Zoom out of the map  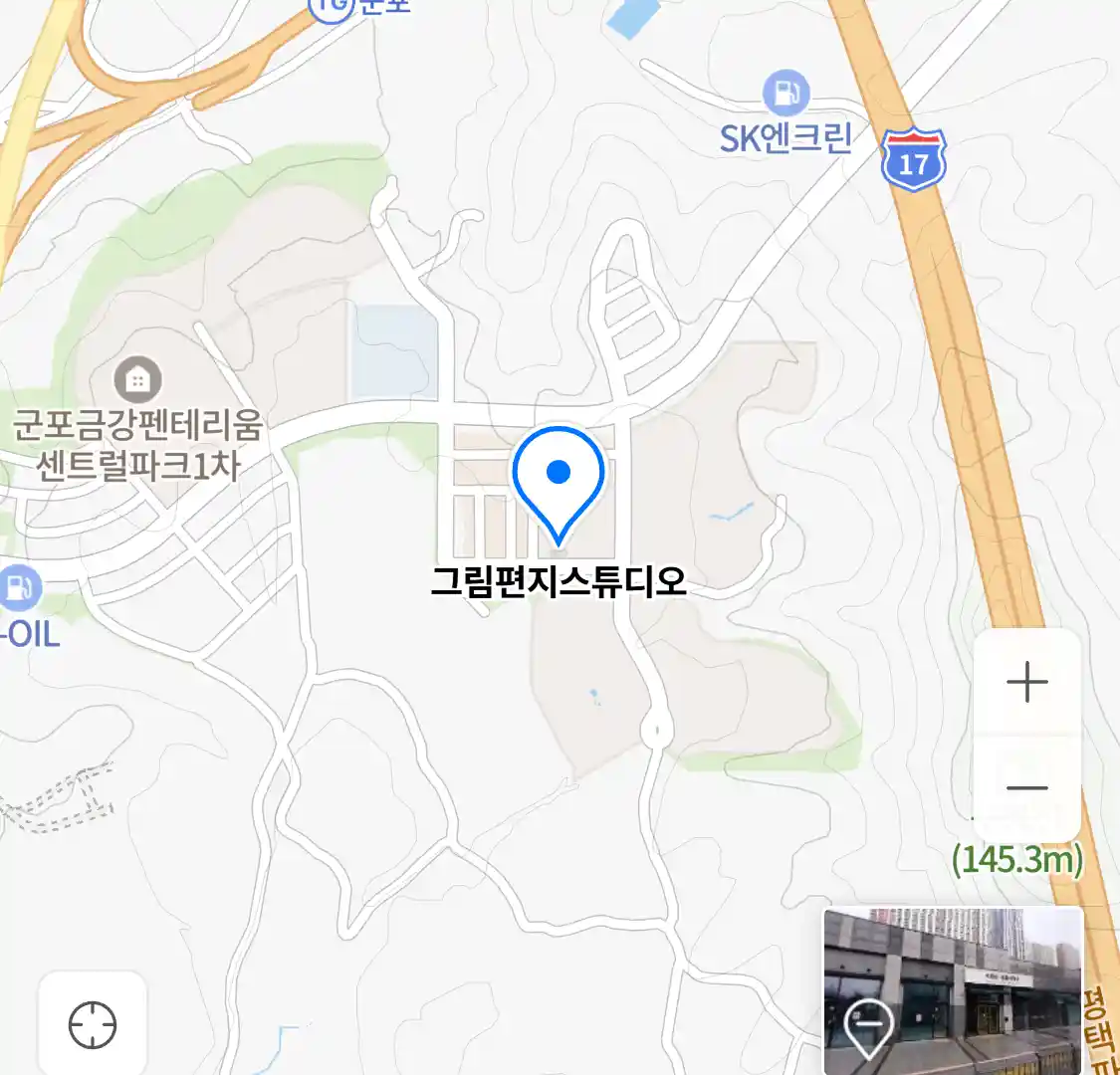coord(1026,787)
